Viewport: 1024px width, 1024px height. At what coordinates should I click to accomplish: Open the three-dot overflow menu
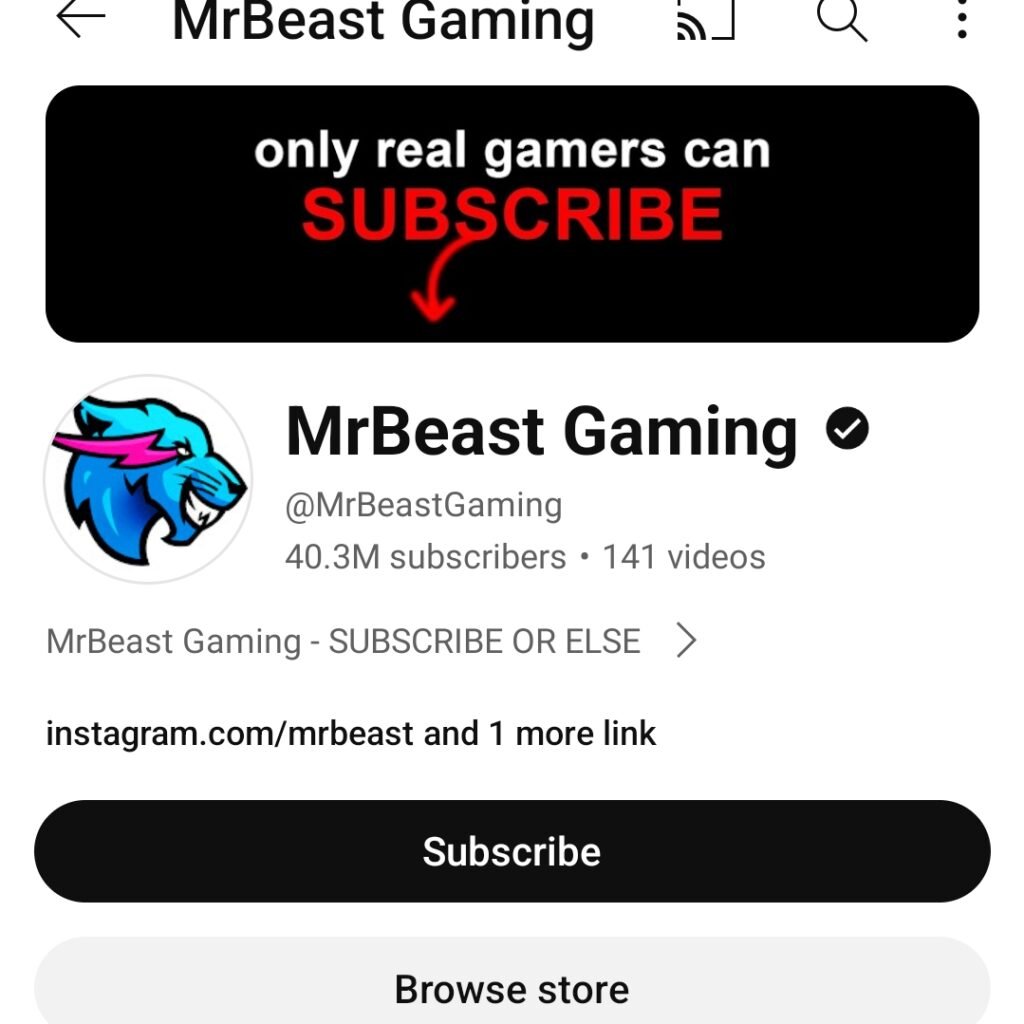click(x=961, y=19)
